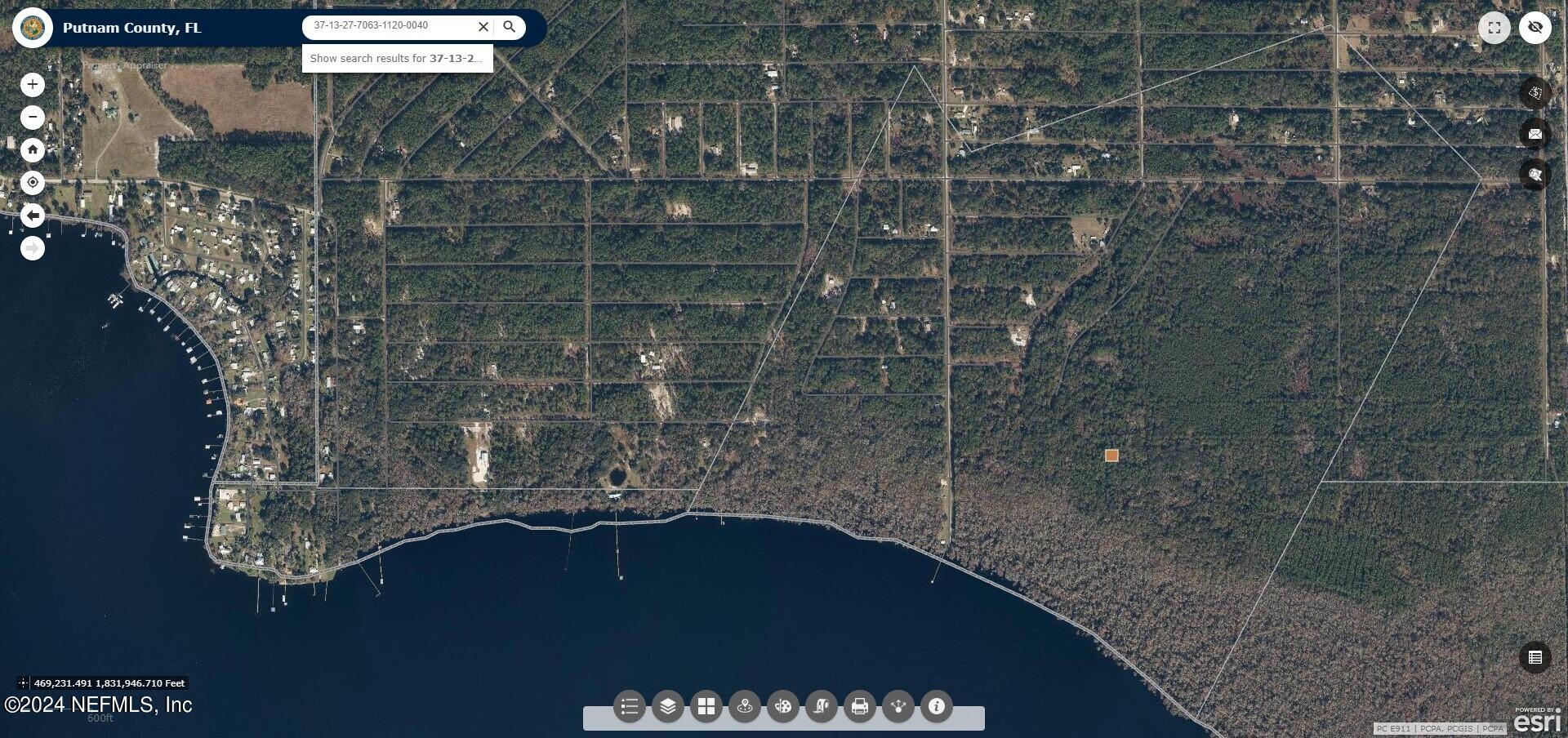The height and width of the screenshot is (738, 1568).
Task: Find my current location
Action: coord(33,182)
